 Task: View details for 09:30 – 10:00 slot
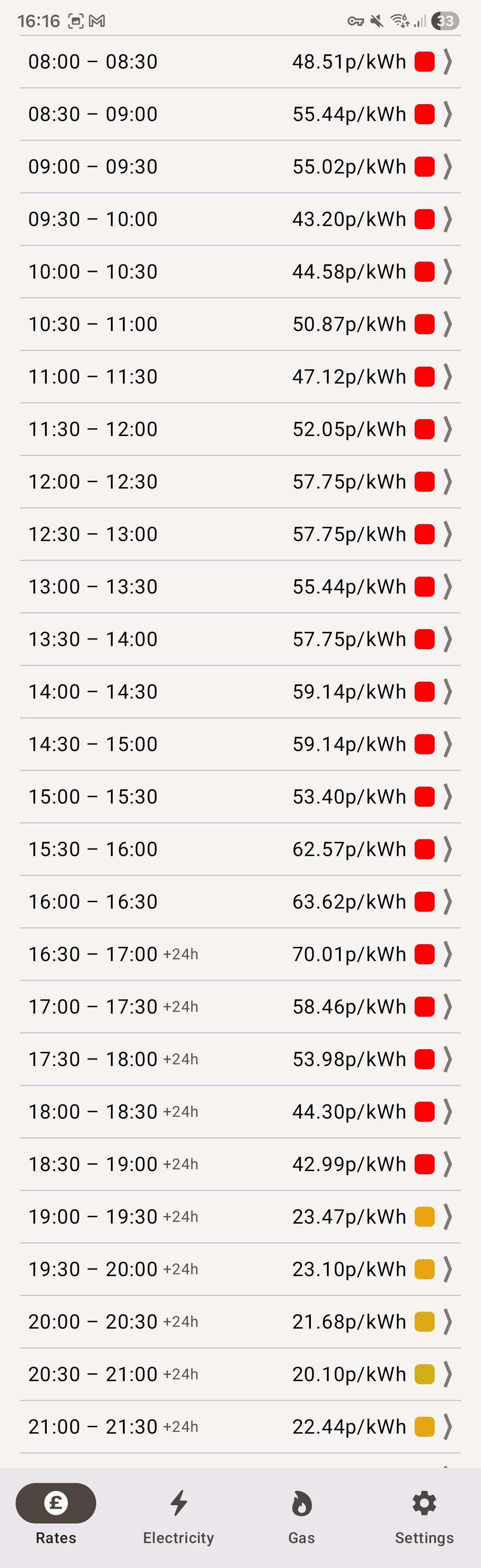(x=240, y=219)
